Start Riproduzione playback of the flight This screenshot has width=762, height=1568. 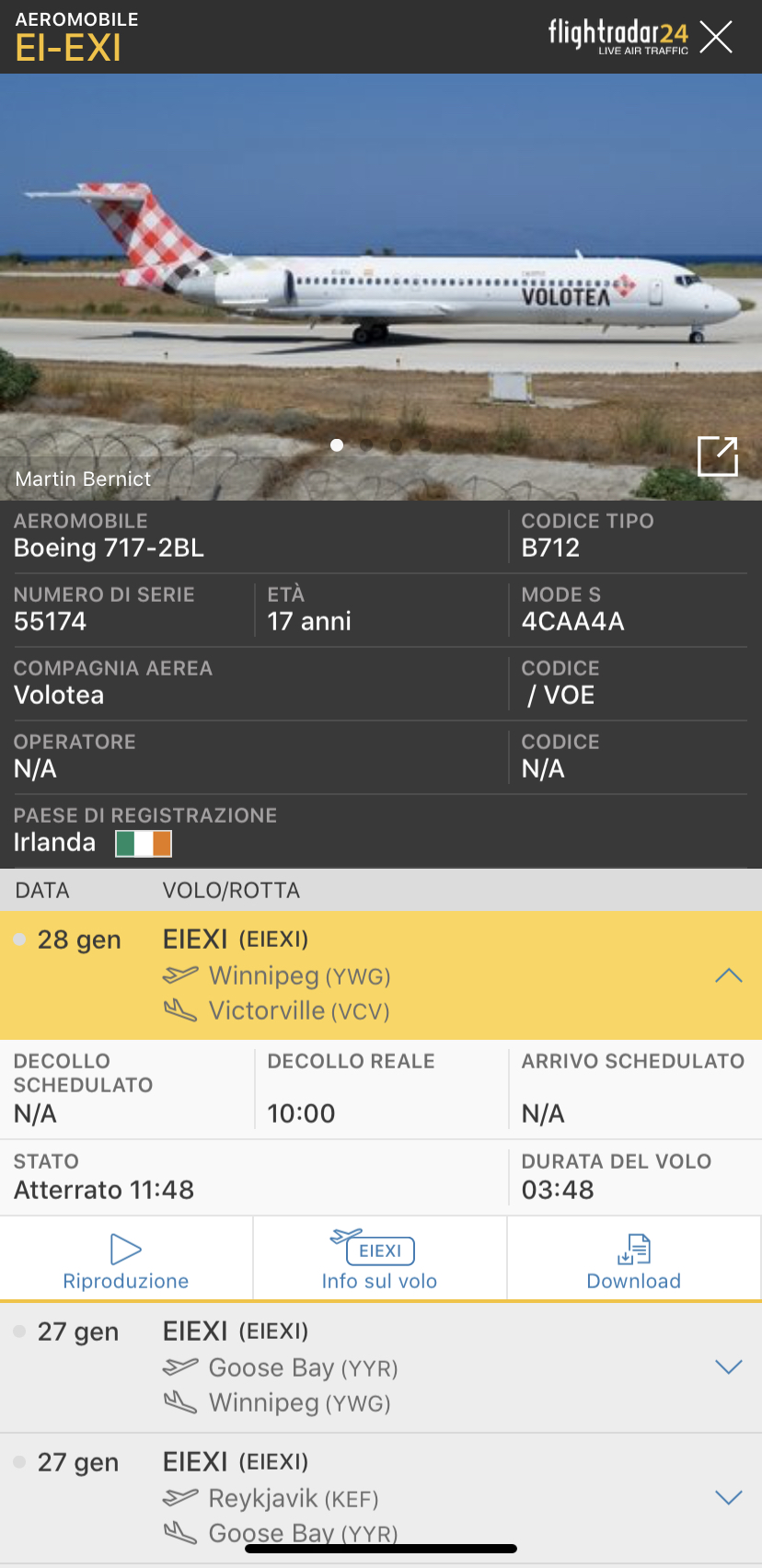click(x=126, y=1260)
